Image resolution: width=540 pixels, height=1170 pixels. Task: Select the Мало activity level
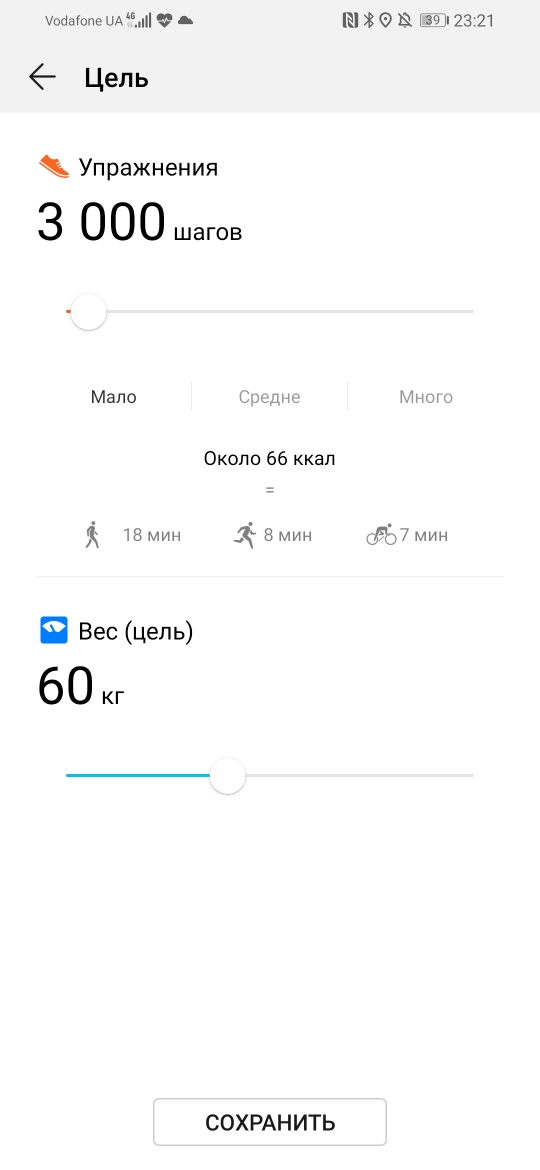(113, 396)
